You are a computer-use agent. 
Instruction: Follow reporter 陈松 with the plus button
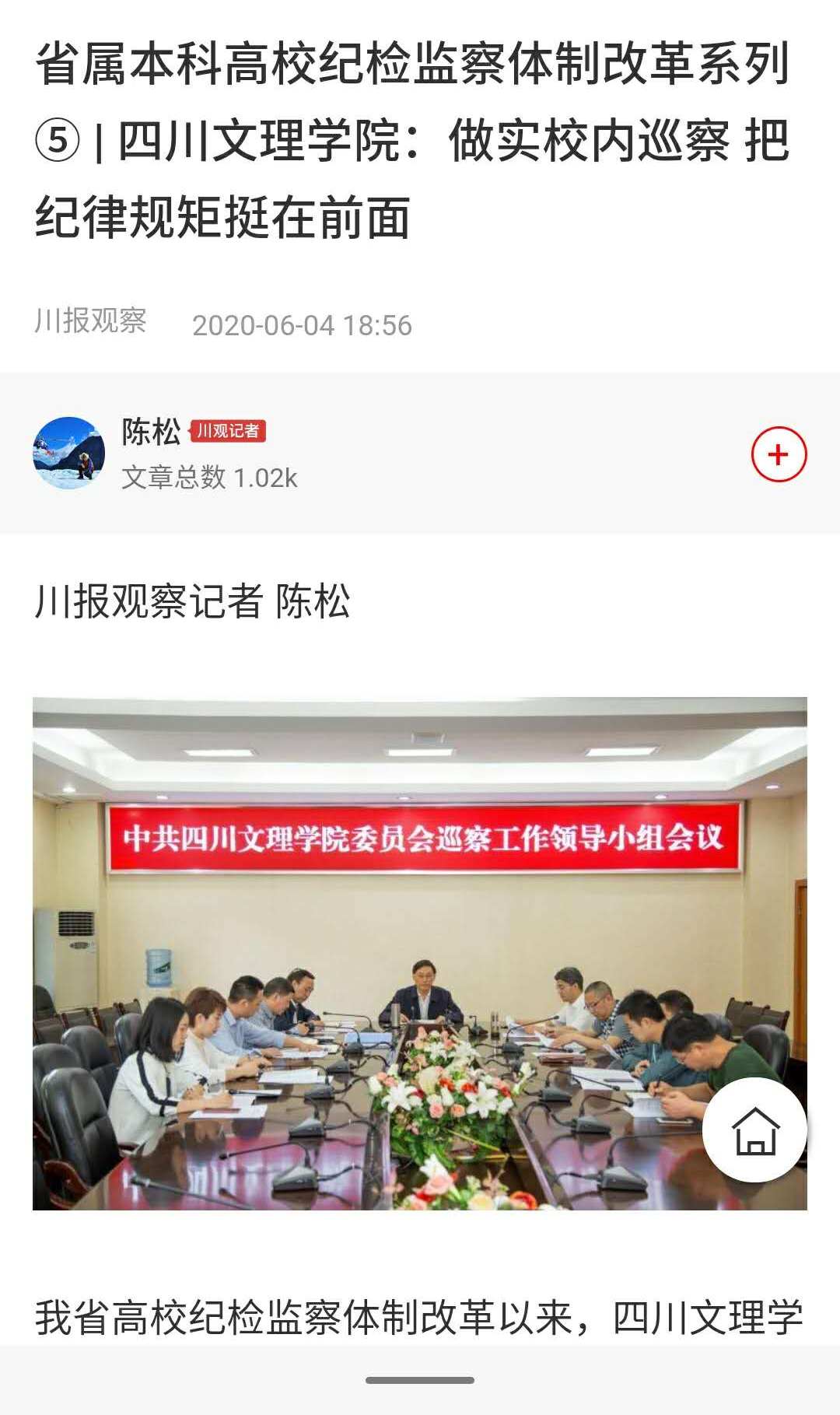[x=779, y=454]
